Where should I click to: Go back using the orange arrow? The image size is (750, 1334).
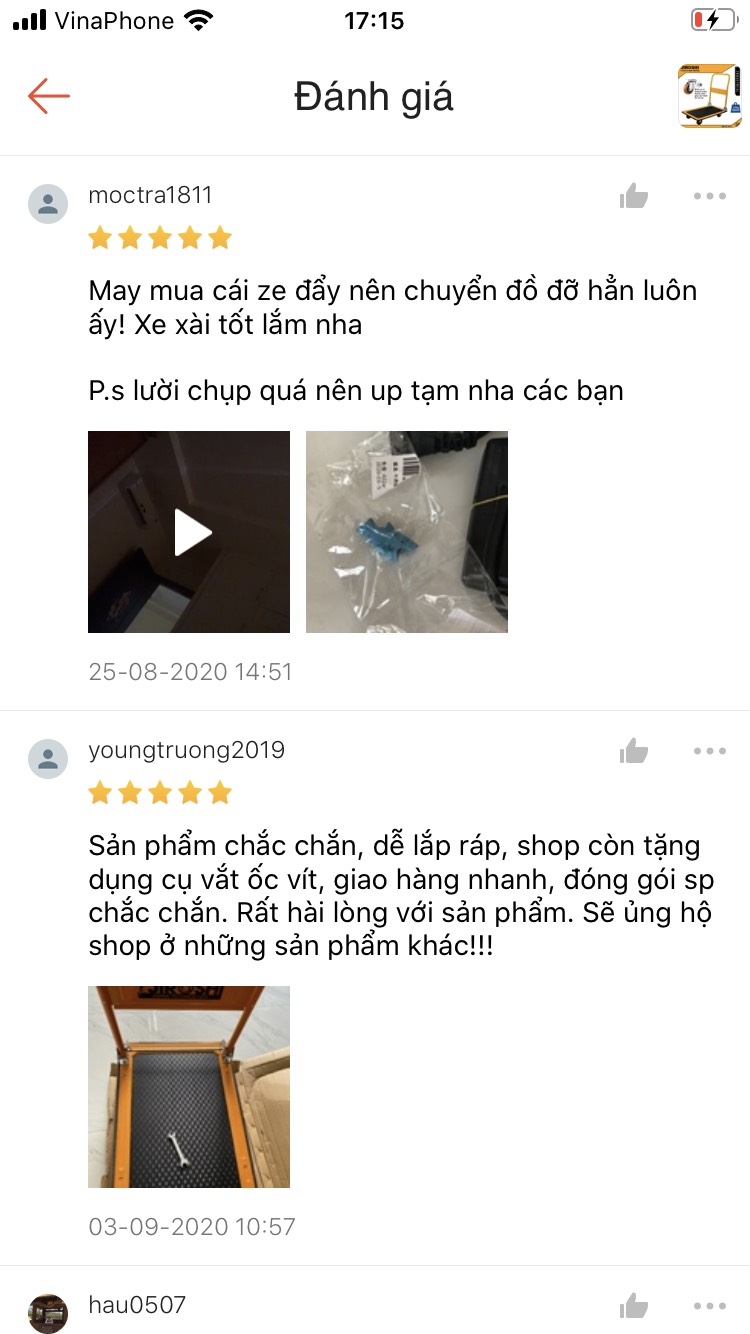point(48,97)
